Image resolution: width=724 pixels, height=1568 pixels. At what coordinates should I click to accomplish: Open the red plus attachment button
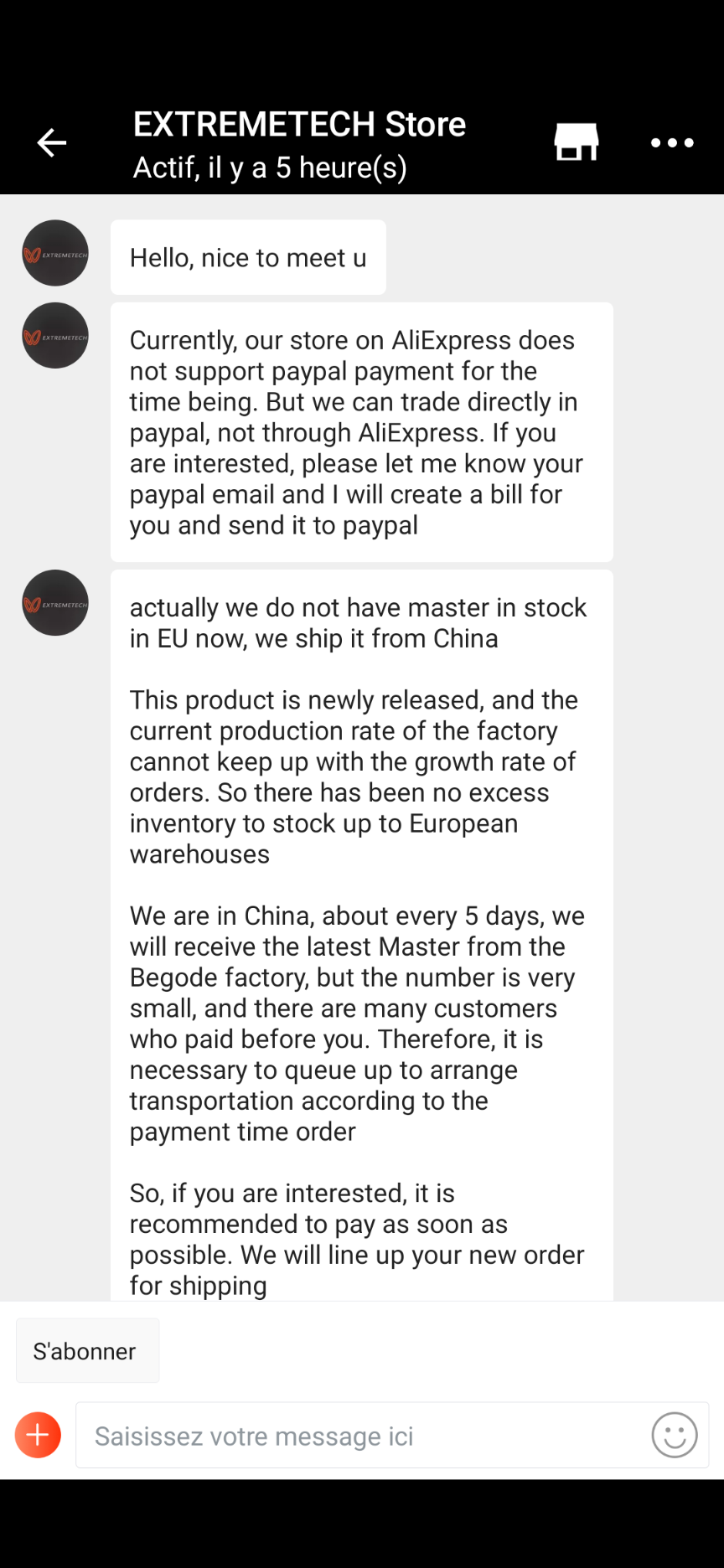pyautogui.click(x=38, y=1435)
